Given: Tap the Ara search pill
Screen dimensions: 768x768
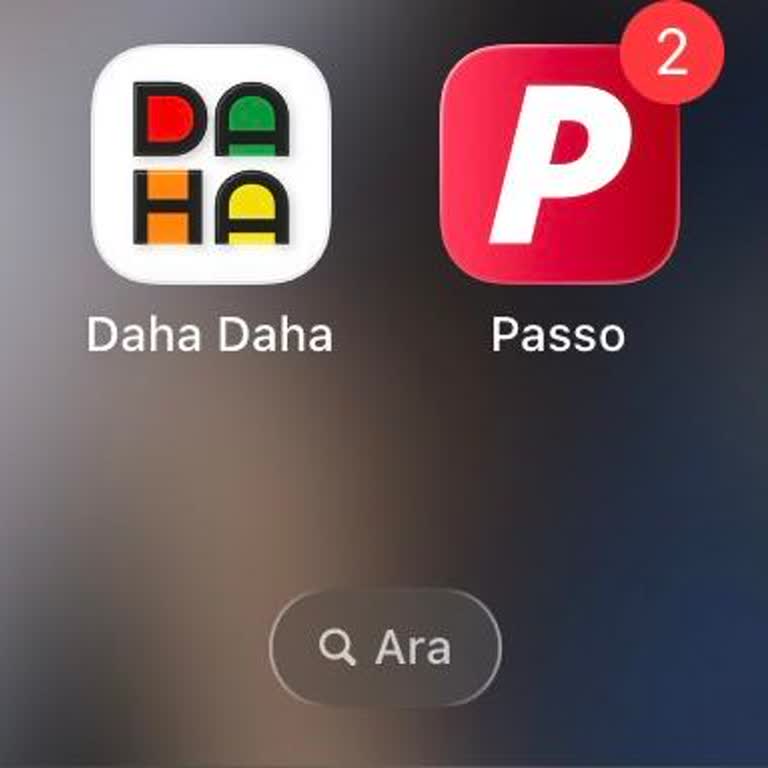Looking at the screenshot, I should [385, 648].
